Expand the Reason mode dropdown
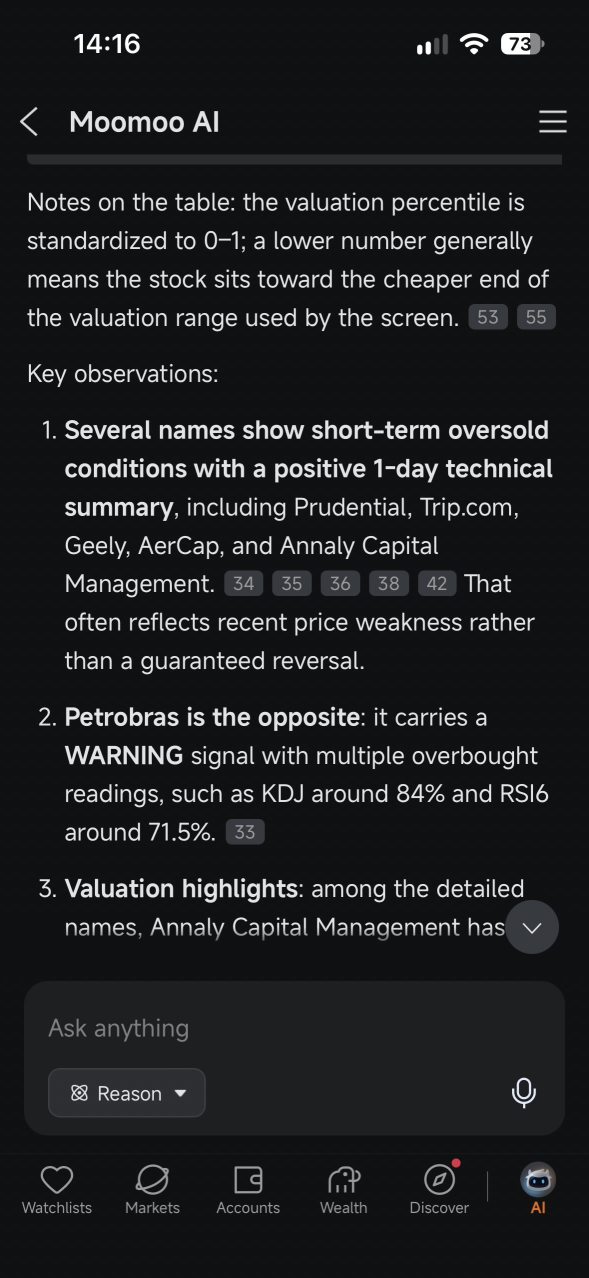The image size is (589, 1278). pyautogui.click(x=127, y=1093)
